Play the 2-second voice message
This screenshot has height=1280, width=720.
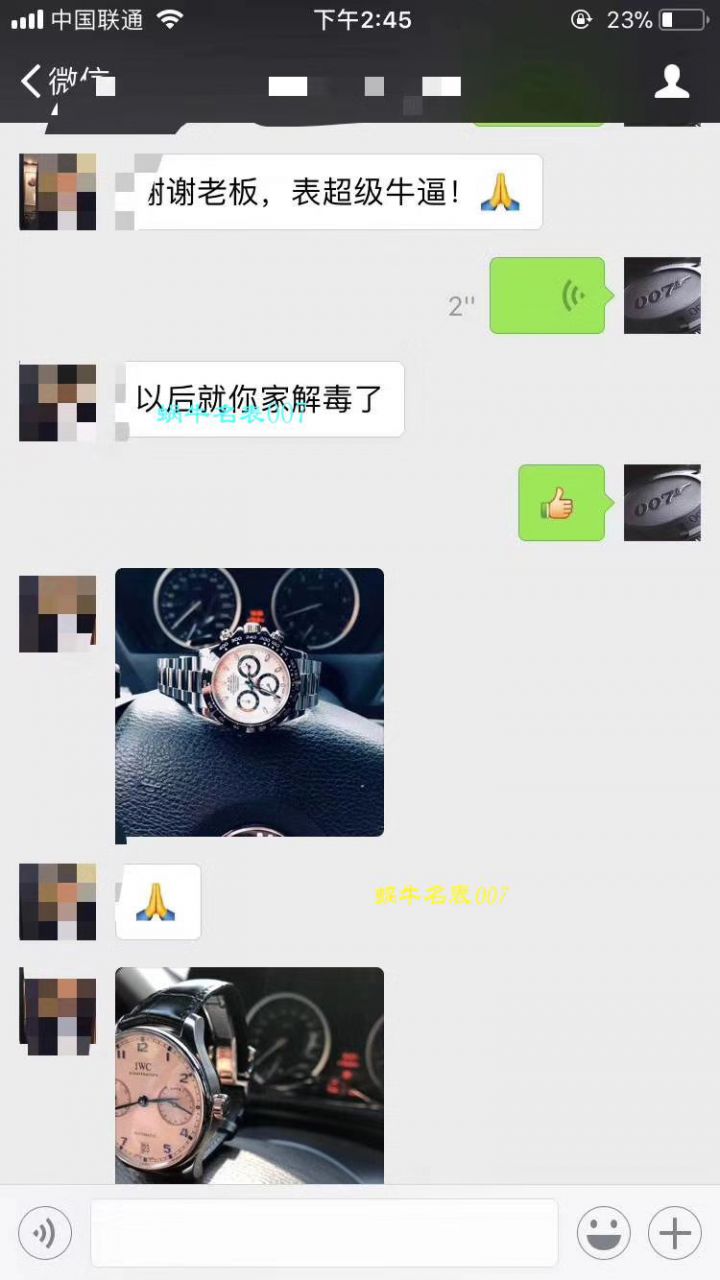[547, 296]
